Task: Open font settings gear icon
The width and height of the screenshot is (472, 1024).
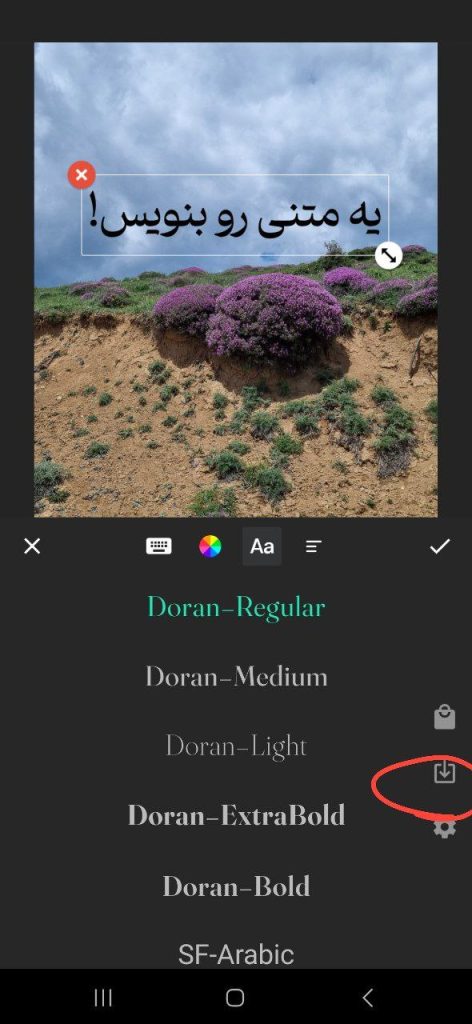Action: (445, 829)
